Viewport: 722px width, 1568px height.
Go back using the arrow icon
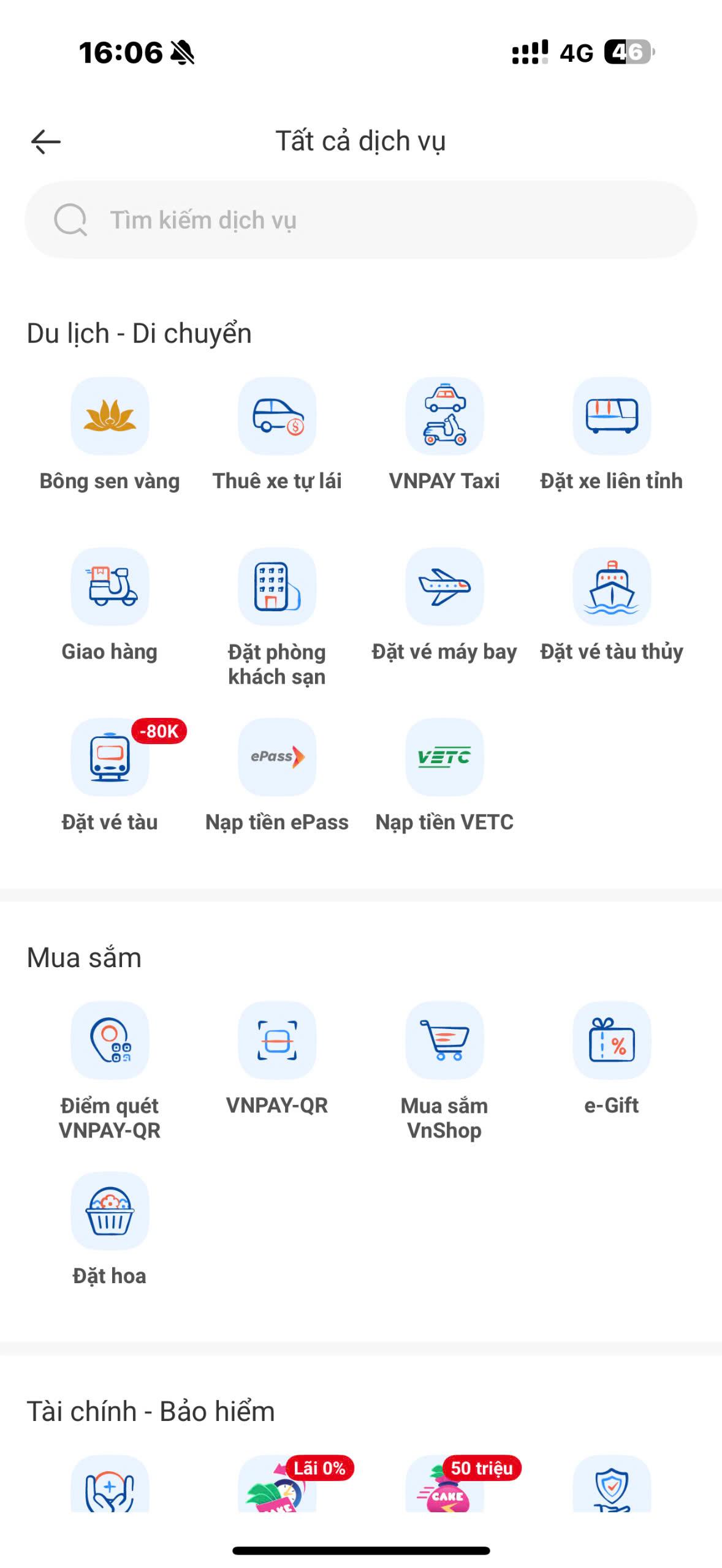coord(46,141)
